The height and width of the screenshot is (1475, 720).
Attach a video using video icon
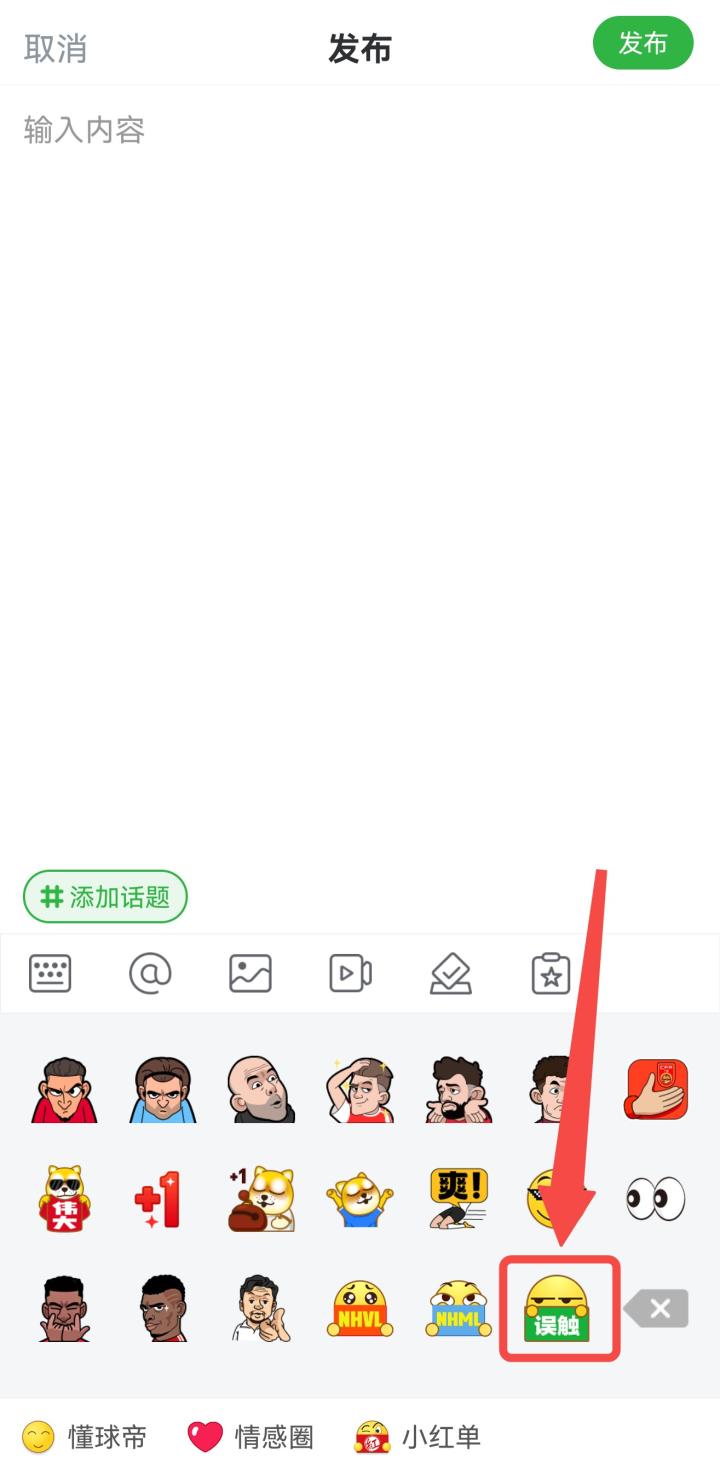[x=350, y=973]
